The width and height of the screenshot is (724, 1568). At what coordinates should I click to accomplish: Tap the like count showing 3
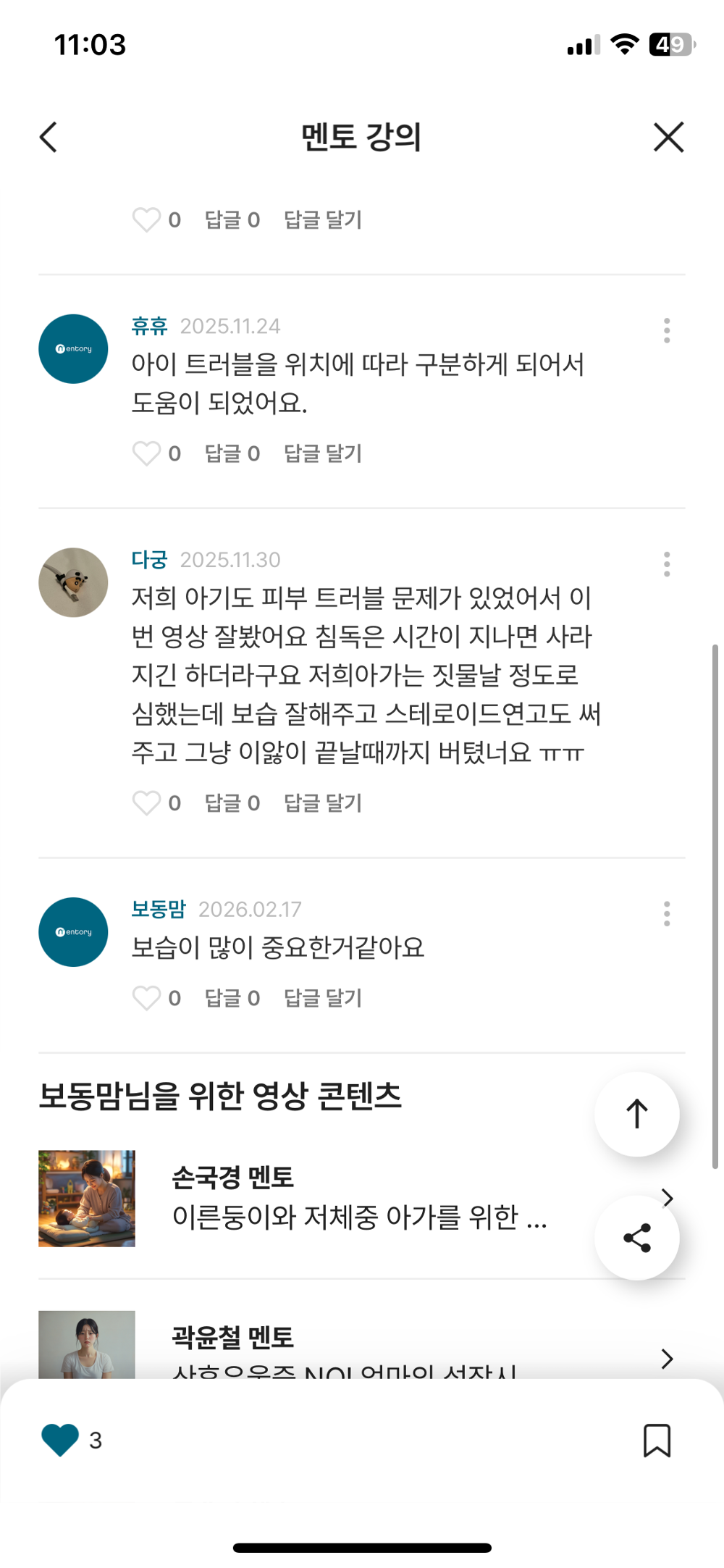coord(95,1441)
